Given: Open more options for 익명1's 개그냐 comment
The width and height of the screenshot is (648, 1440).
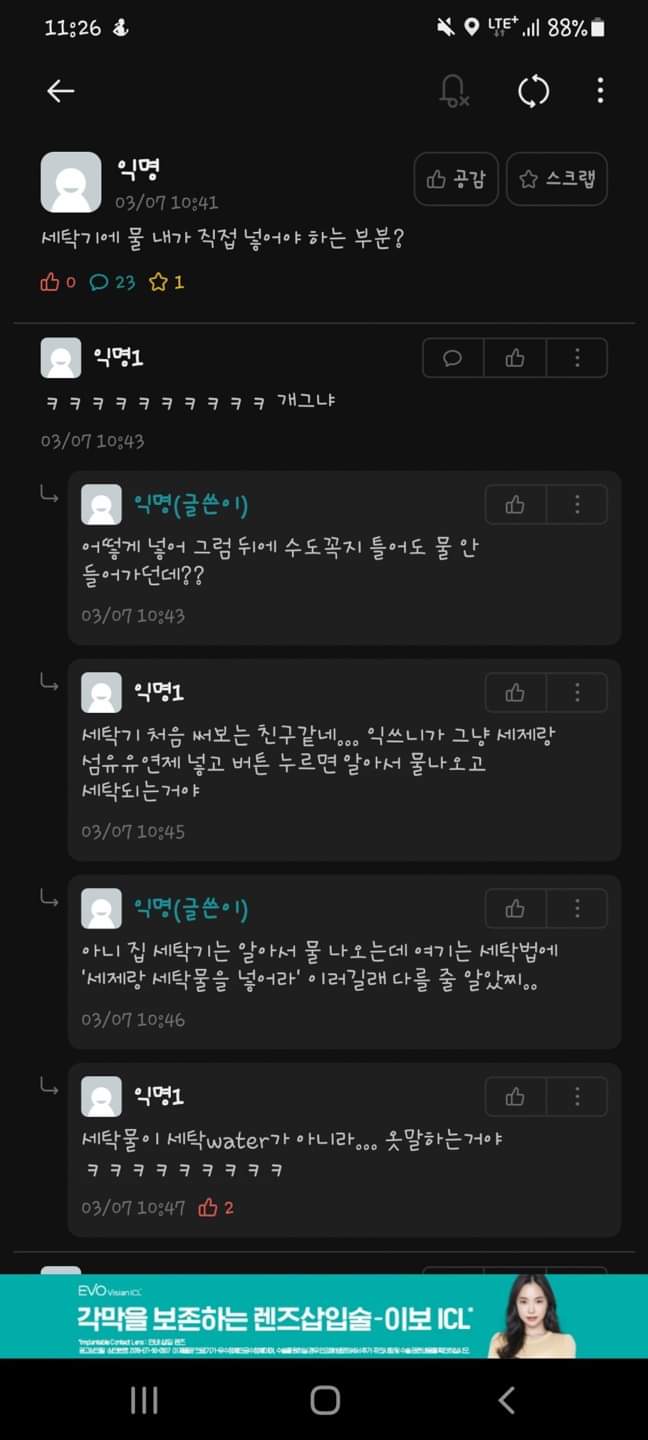Looking at the screenshot, I should tap(577, 358).
